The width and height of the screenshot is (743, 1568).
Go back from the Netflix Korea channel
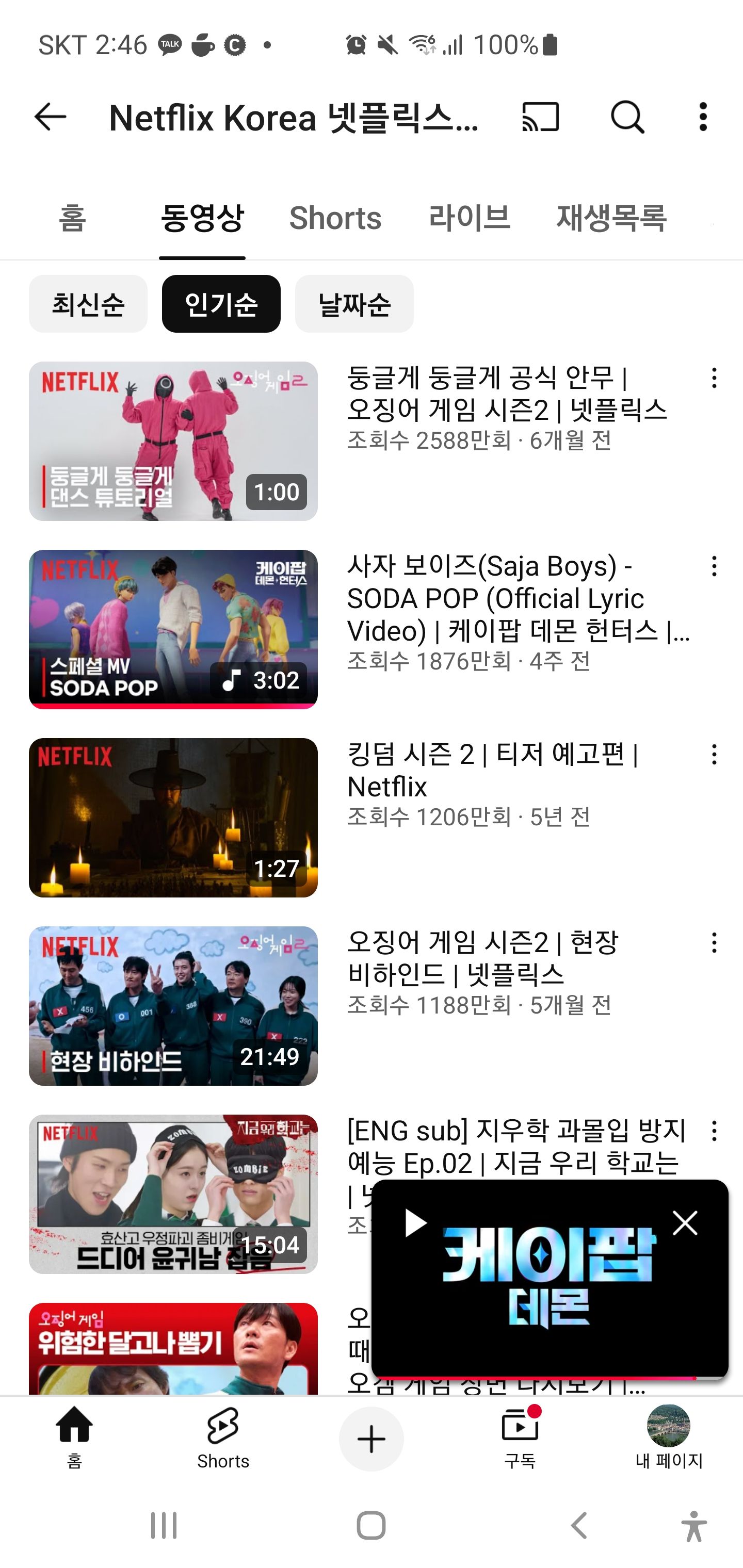(x=50, y=117)
